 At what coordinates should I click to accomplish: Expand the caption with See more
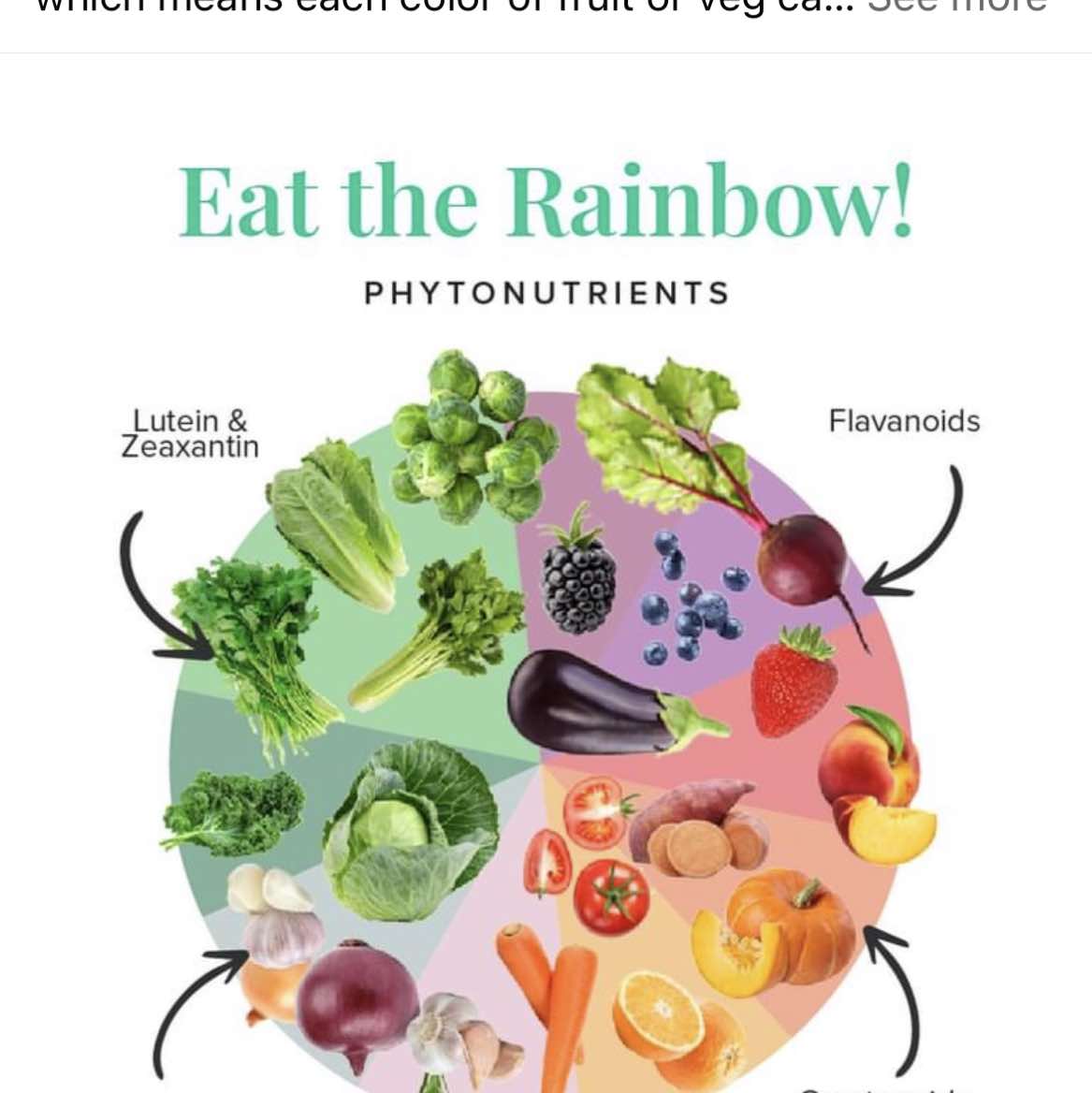coord(956,6)
